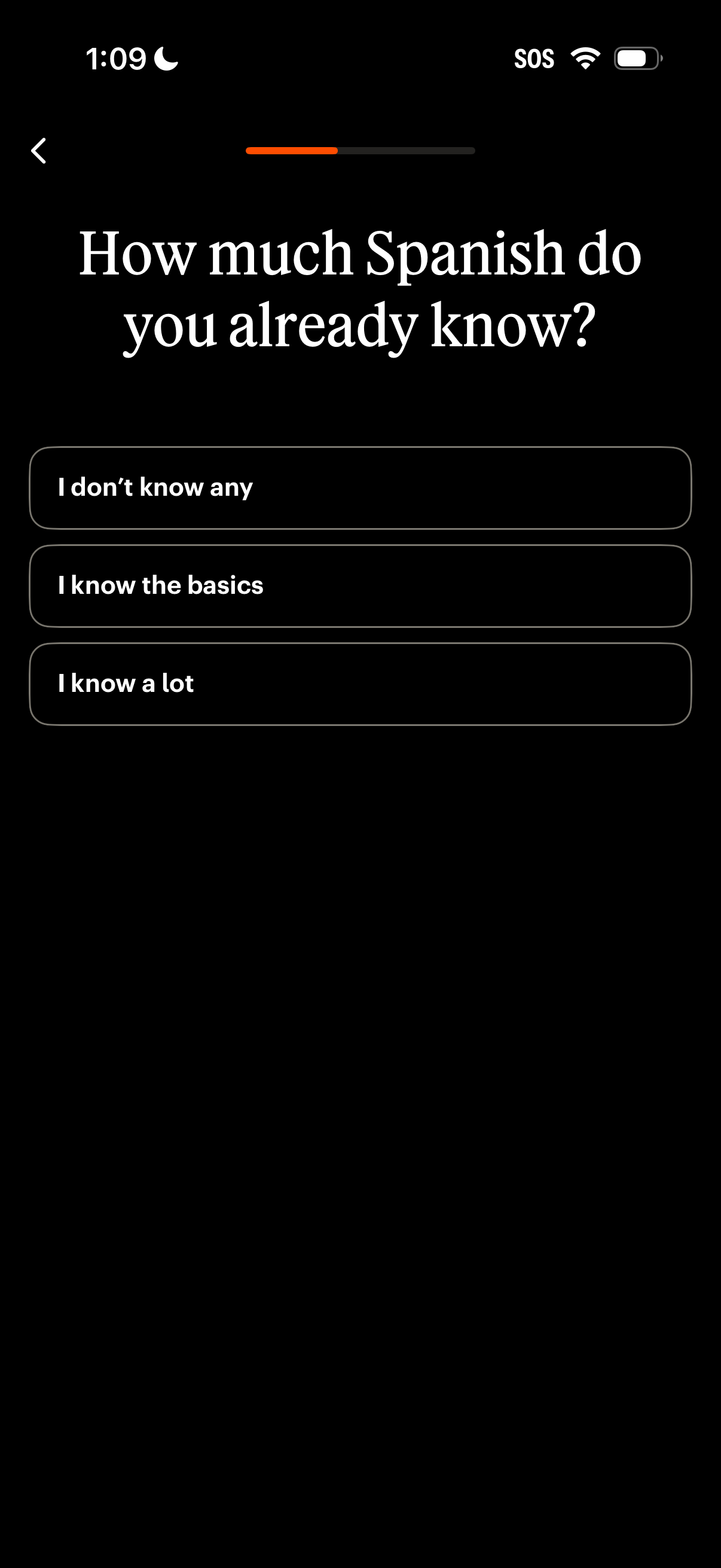Image resolution: width=721 pixels, height=1568 pixels.
Task: Select the 'I know a lot' option
Action: click(x=360, y=684)
